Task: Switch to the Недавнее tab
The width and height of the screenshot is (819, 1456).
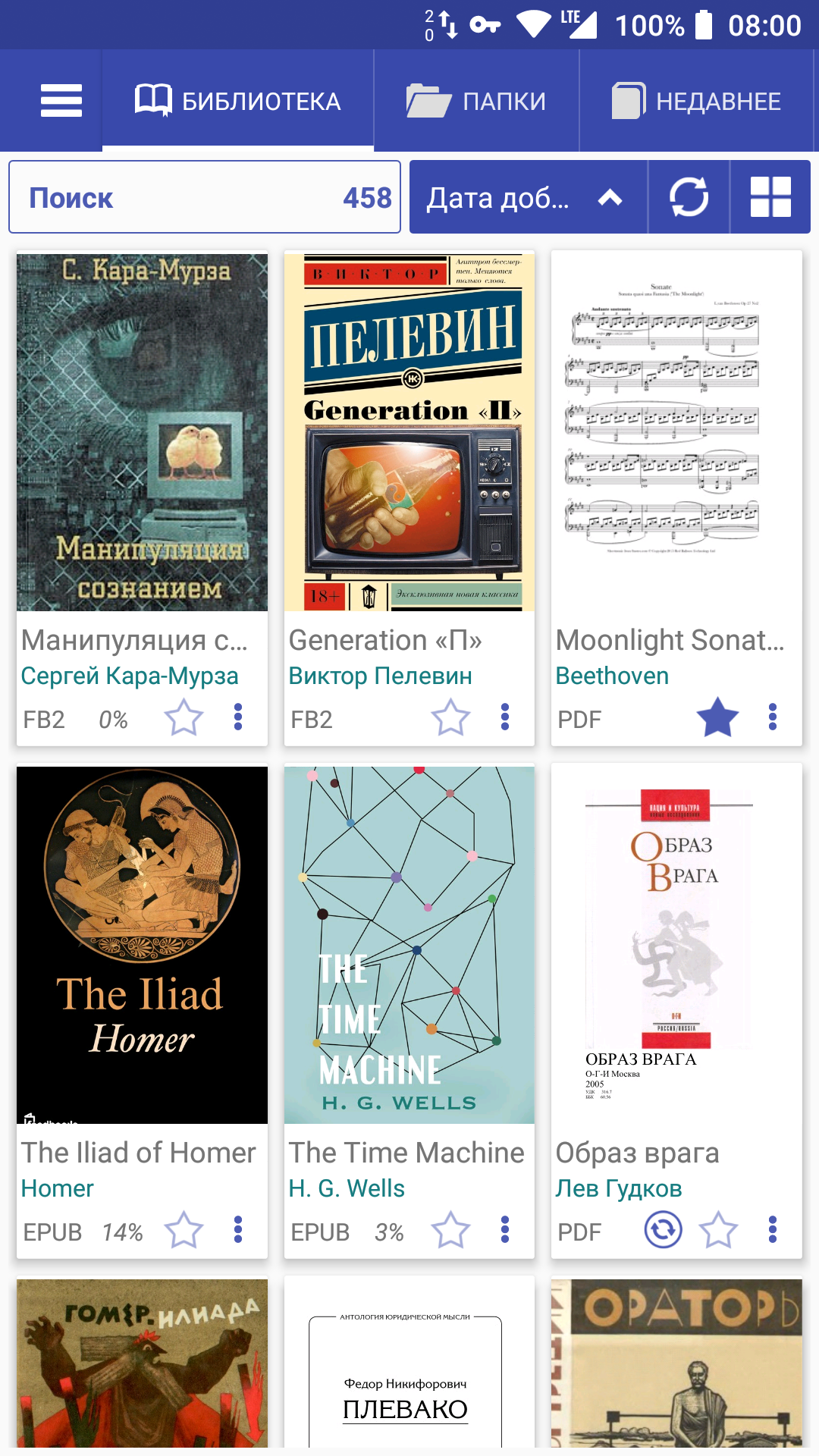Action: pos(696,101)
